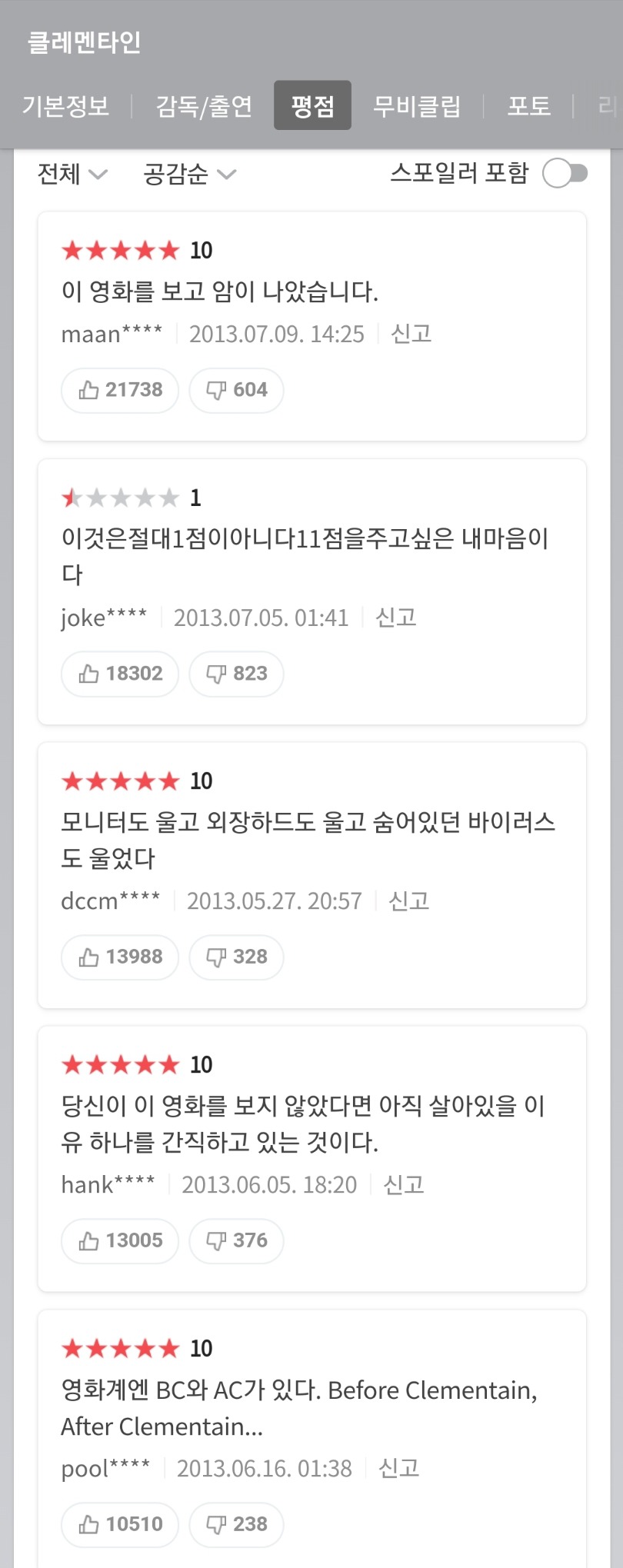The image size is (623, 1568).
Task: Switch to the 감독/출연 tab
Action: pos(204,105)
